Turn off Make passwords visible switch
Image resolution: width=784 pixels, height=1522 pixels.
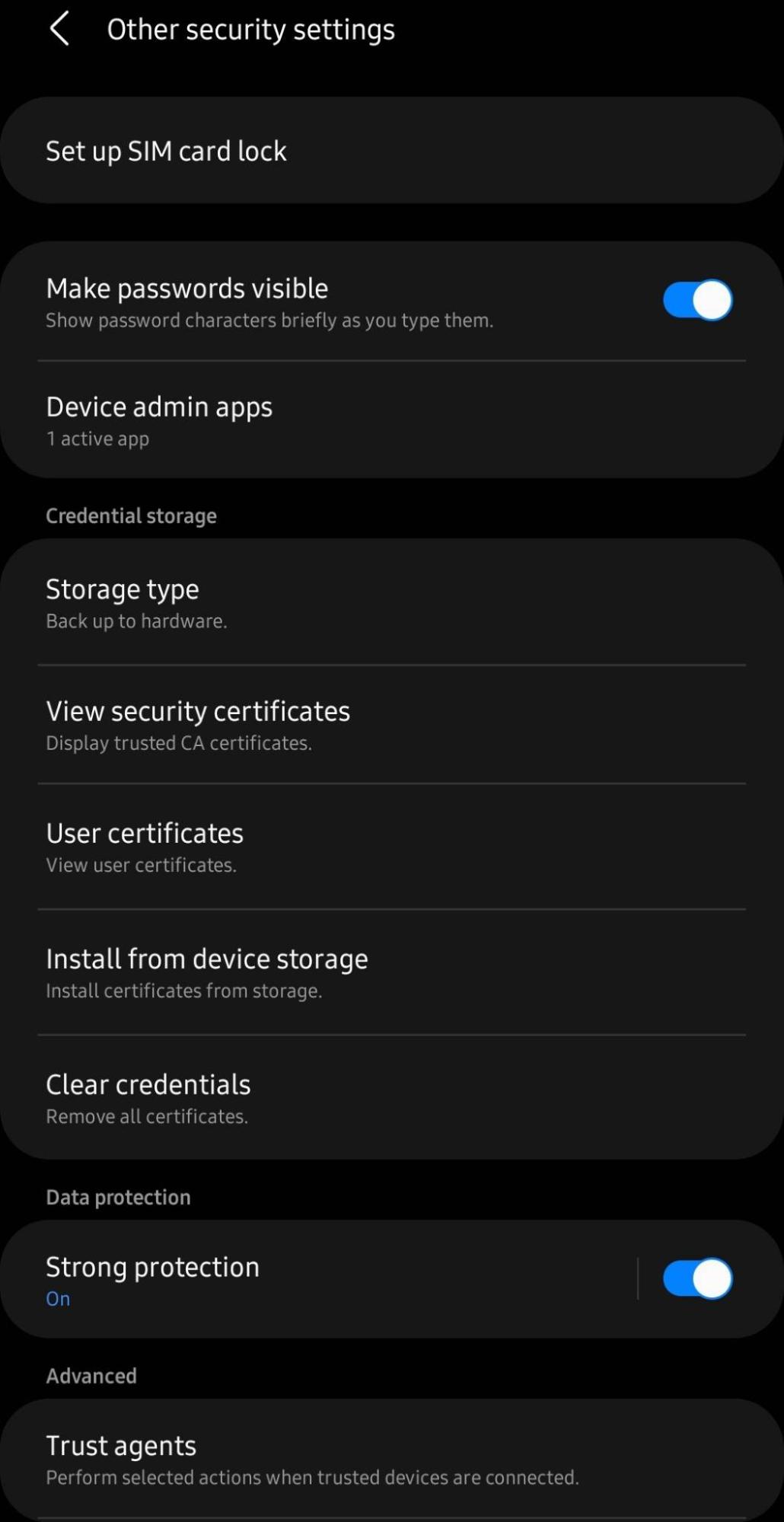point(697,300)
